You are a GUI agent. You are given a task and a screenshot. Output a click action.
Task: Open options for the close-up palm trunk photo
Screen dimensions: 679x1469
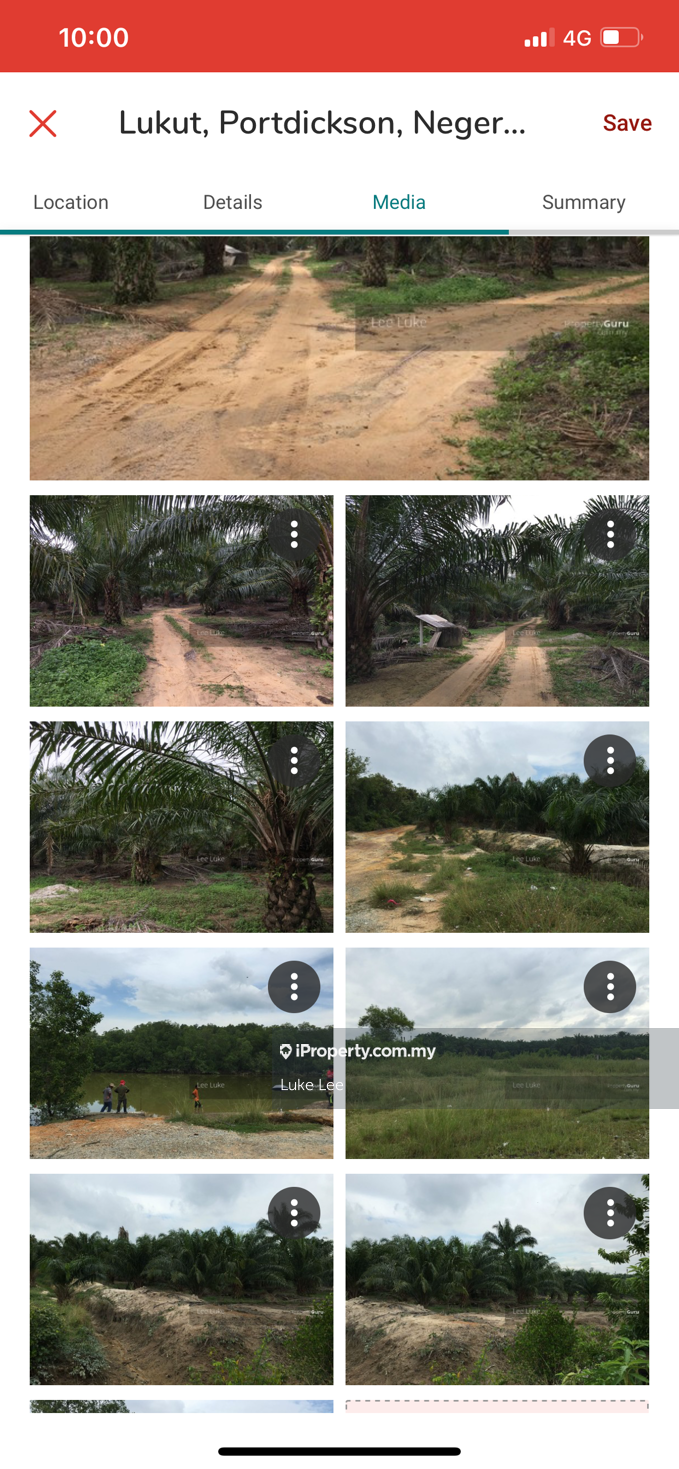point(294,761)
